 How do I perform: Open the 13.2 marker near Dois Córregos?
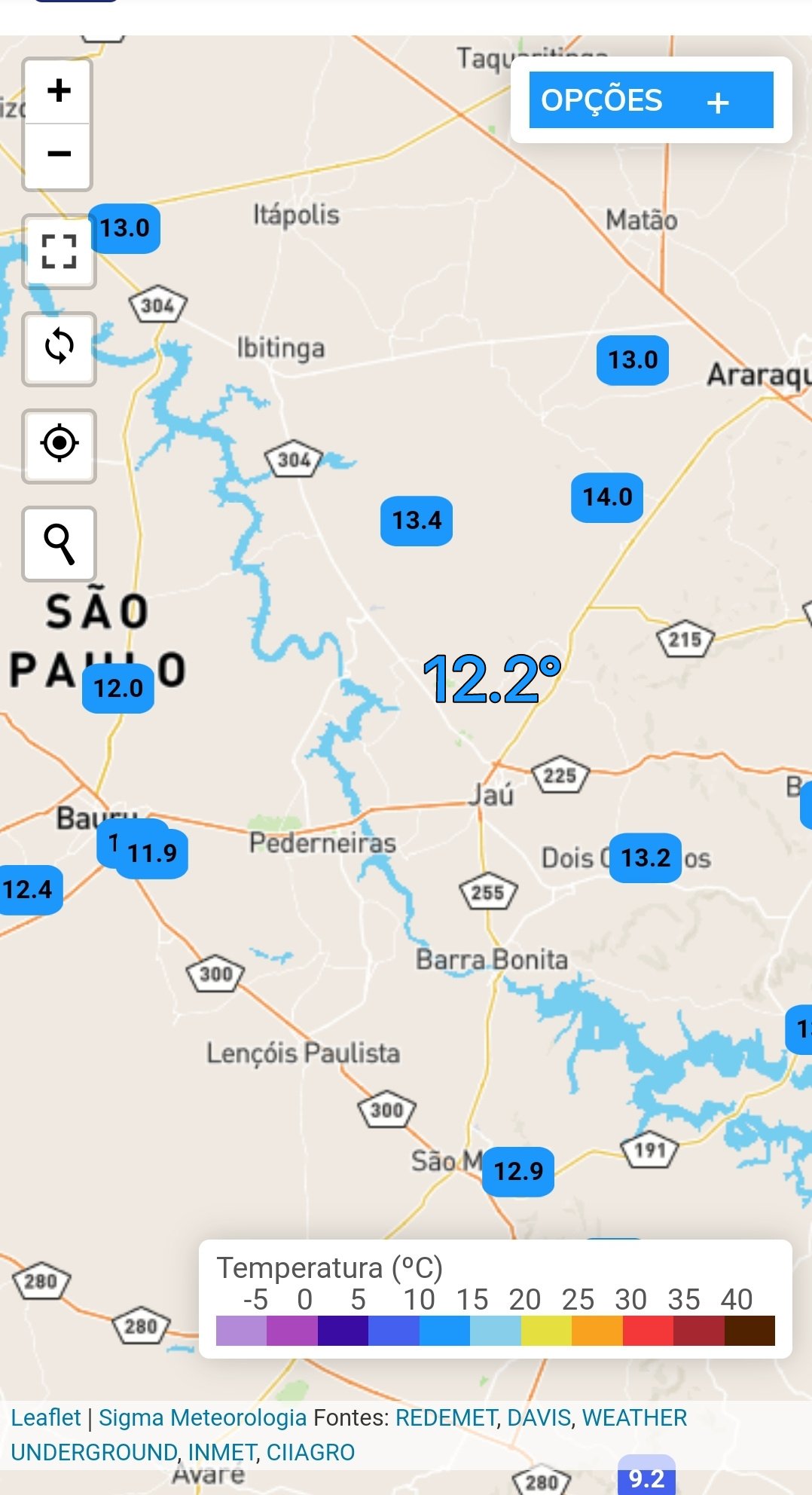click(646, 858)
